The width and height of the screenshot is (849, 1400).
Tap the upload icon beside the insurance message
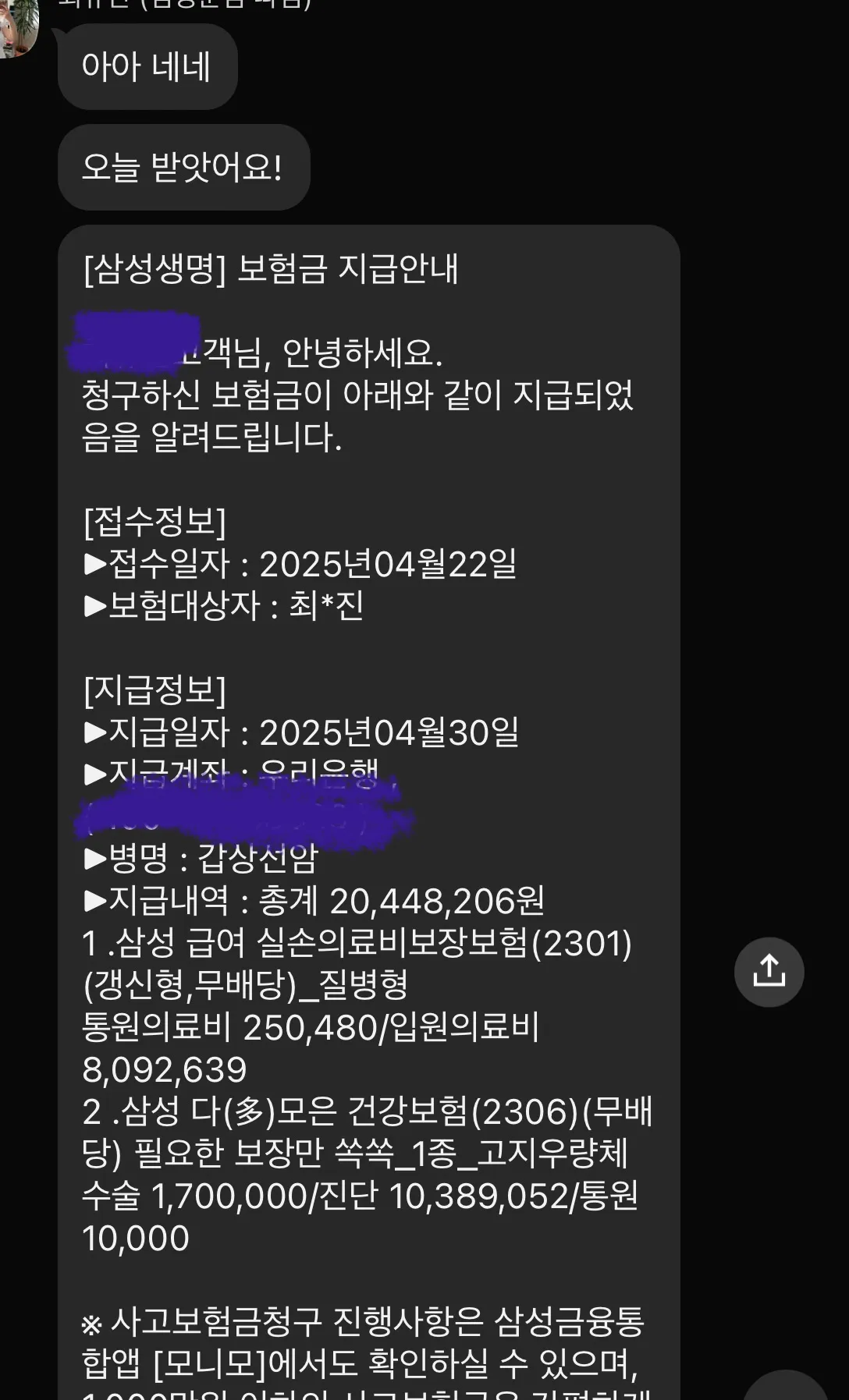point(769,972)
